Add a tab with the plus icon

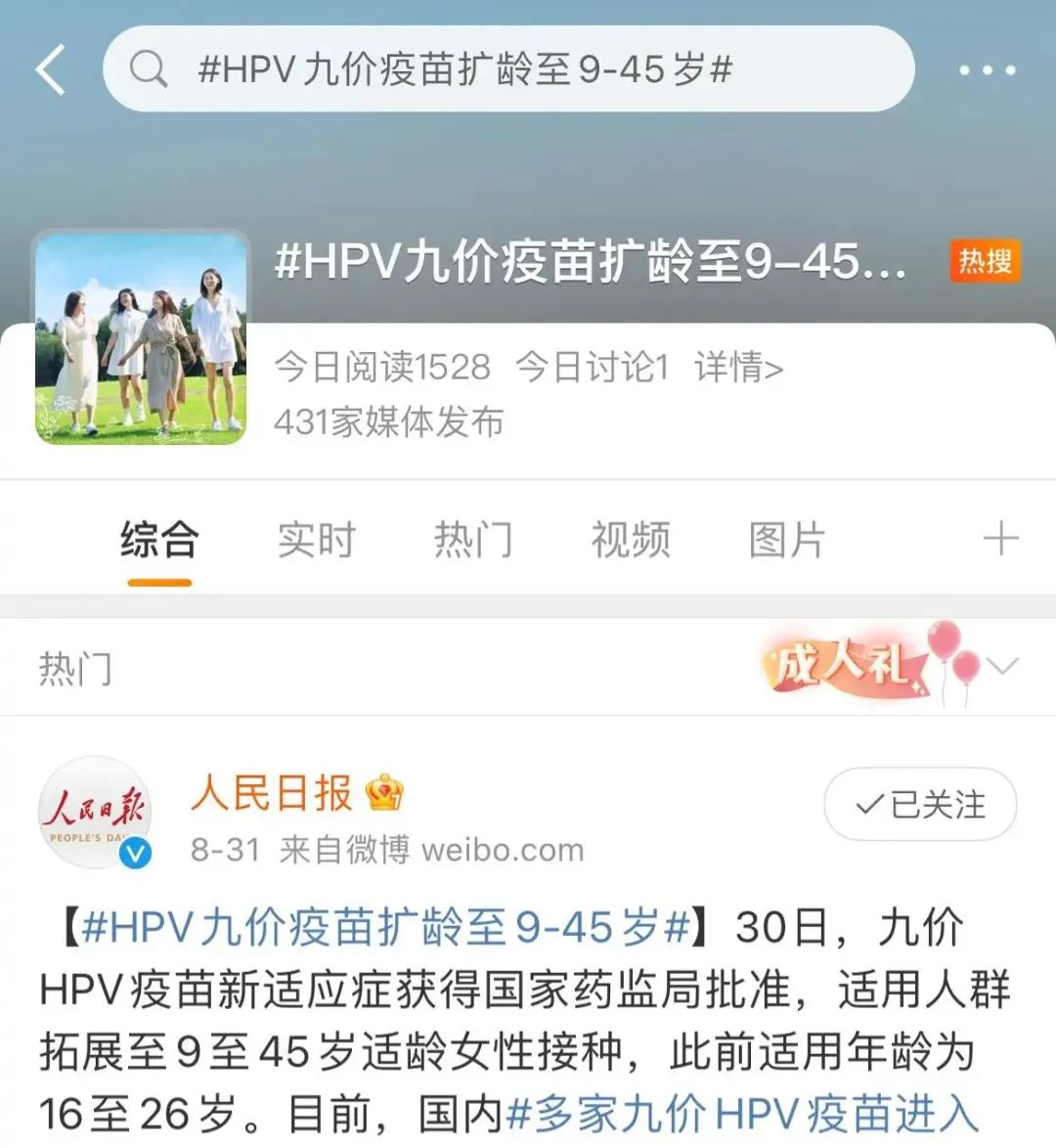click(x=999, y=539)
